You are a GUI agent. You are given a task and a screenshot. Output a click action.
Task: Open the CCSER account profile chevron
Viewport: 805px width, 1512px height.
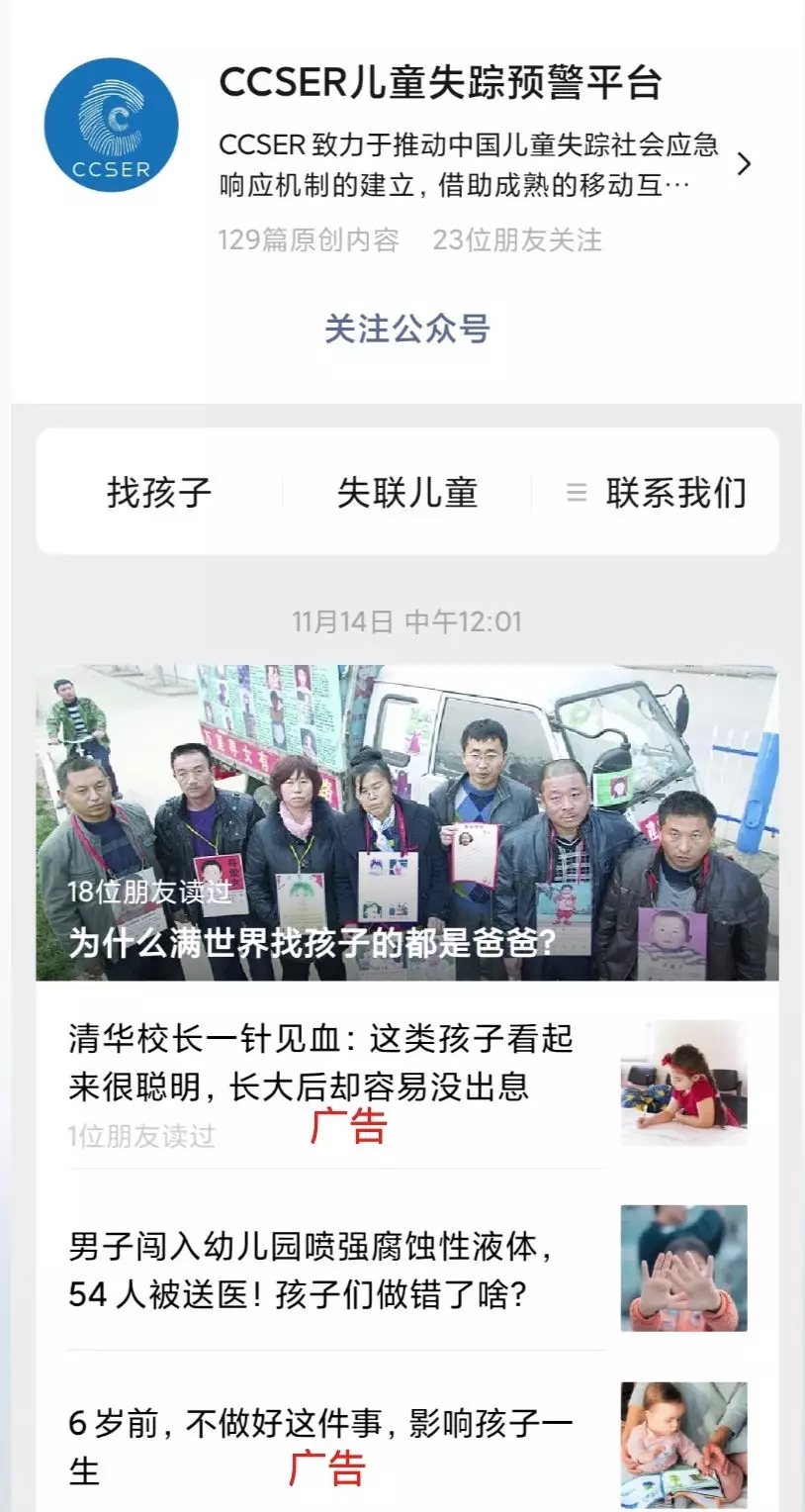tap(744, 164)
